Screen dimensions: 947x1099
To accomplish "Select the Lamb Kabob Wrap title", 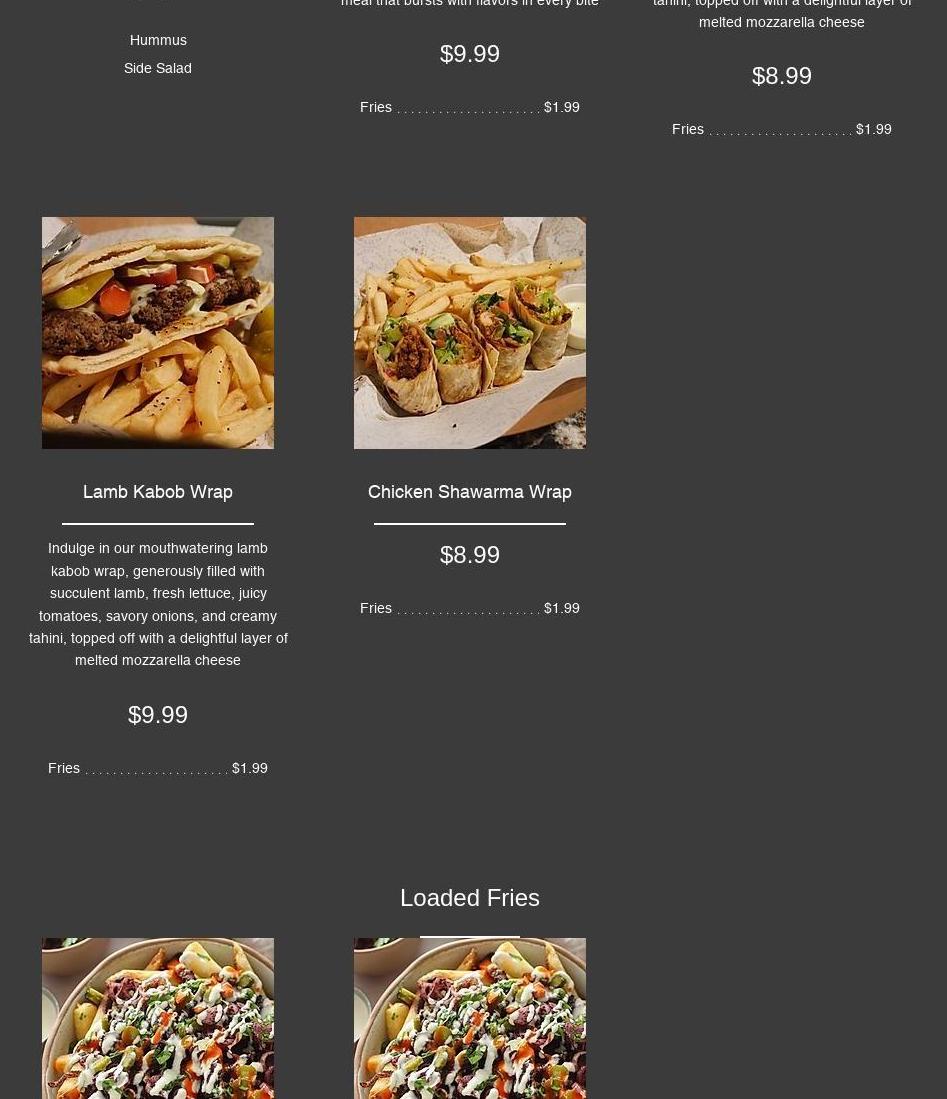I will [158, 492].
